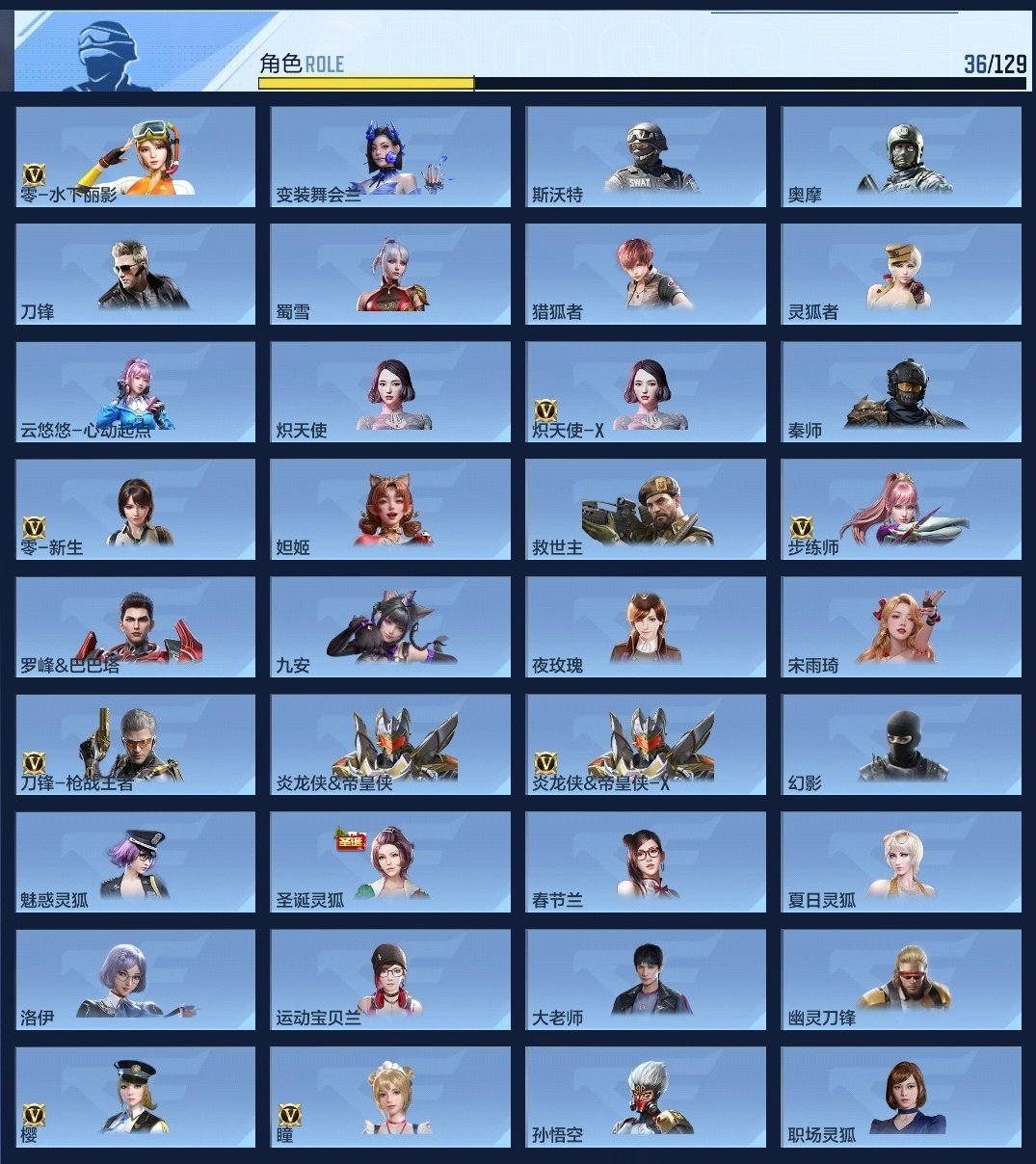This screenshot has height=1164, width=1036.
Task: View the 救世主 role card
Action: [645, 509]
